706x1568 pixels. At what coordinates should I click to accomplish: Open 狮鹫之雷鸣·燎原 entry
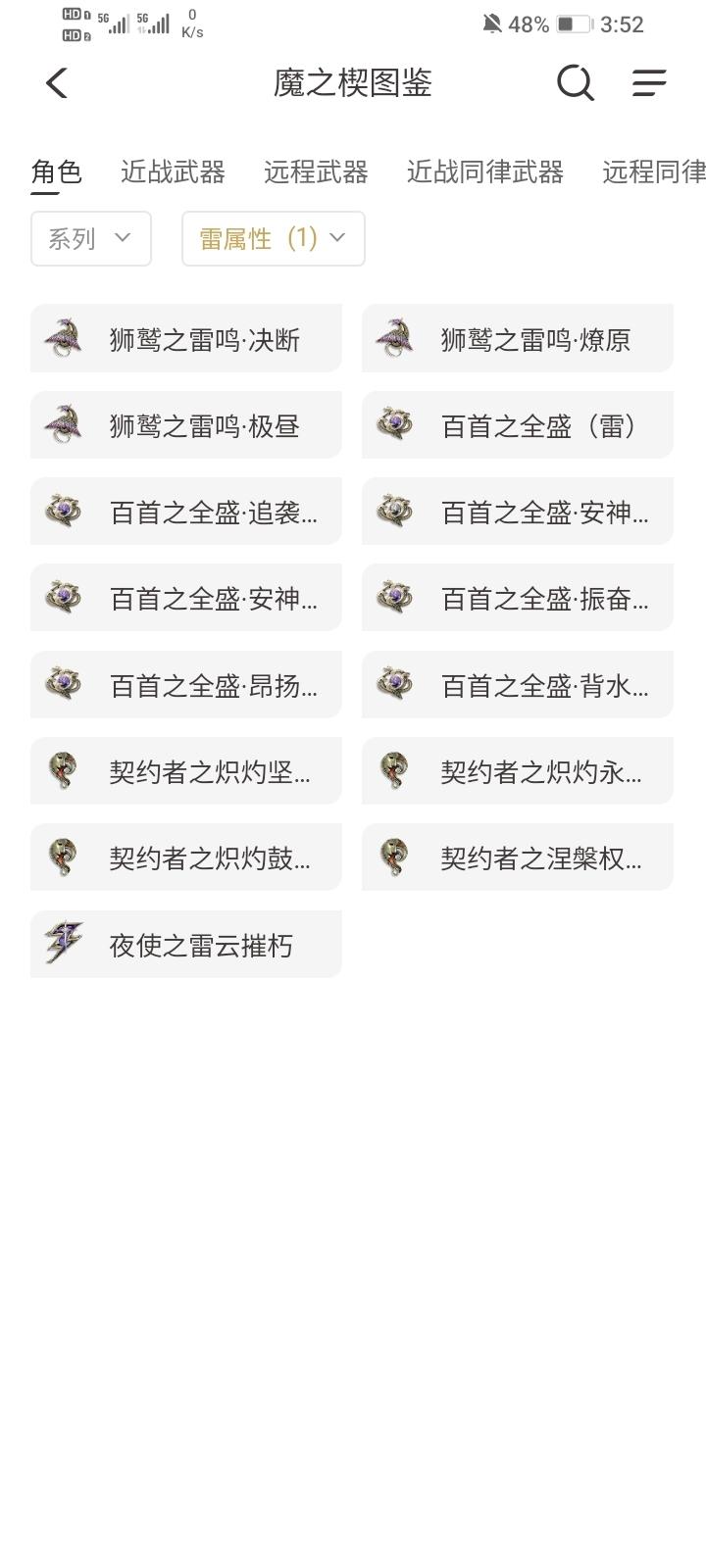tap(518, 339)
